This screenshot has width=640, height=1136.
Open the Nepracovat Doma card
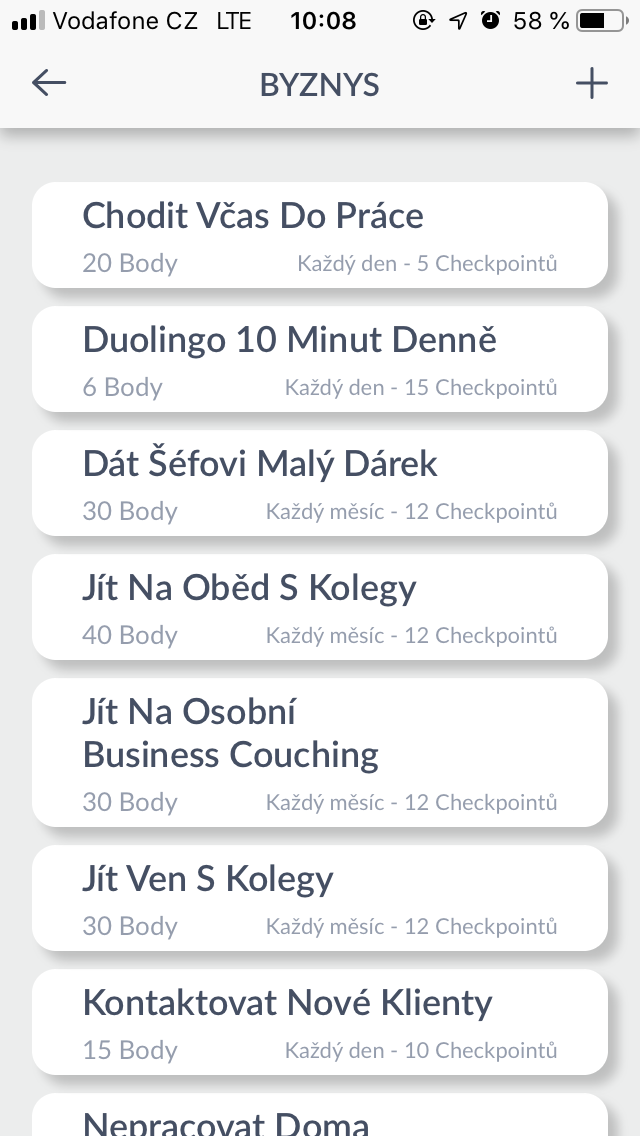[x=320, y=1118]
